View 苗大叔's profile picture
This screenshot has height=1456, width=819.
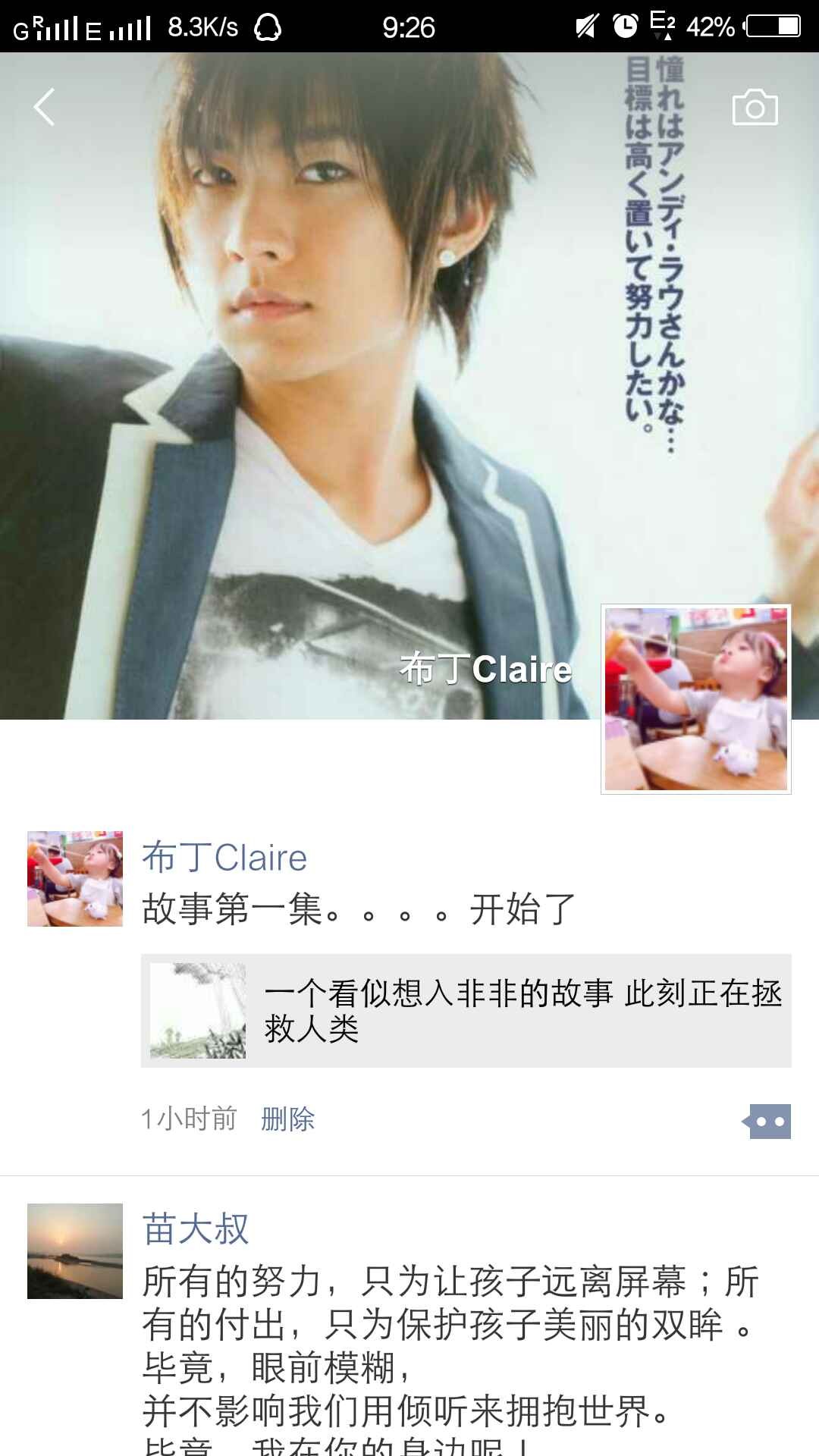click(x=75, y=1251)
